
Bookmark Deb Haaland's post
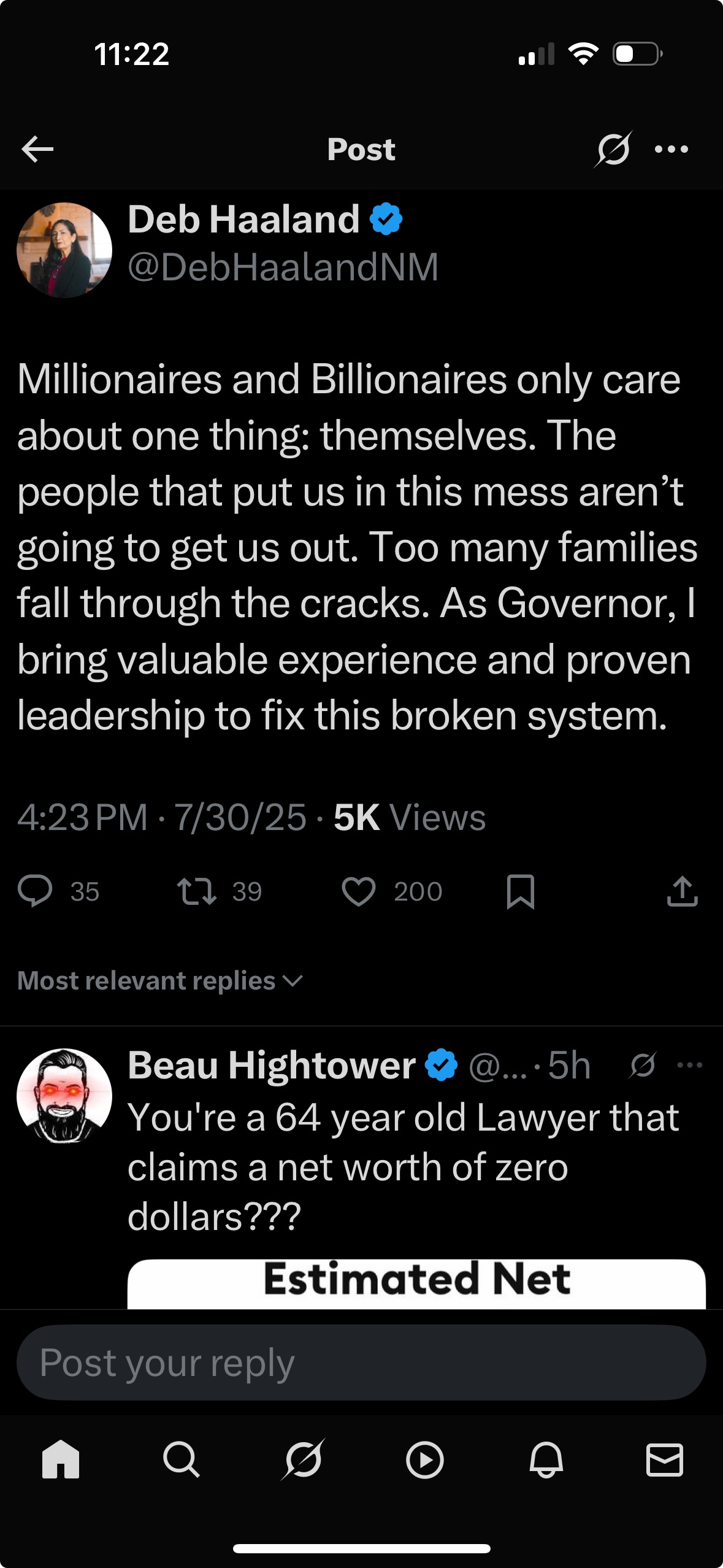pyautogui.click(x=521, y=891)
